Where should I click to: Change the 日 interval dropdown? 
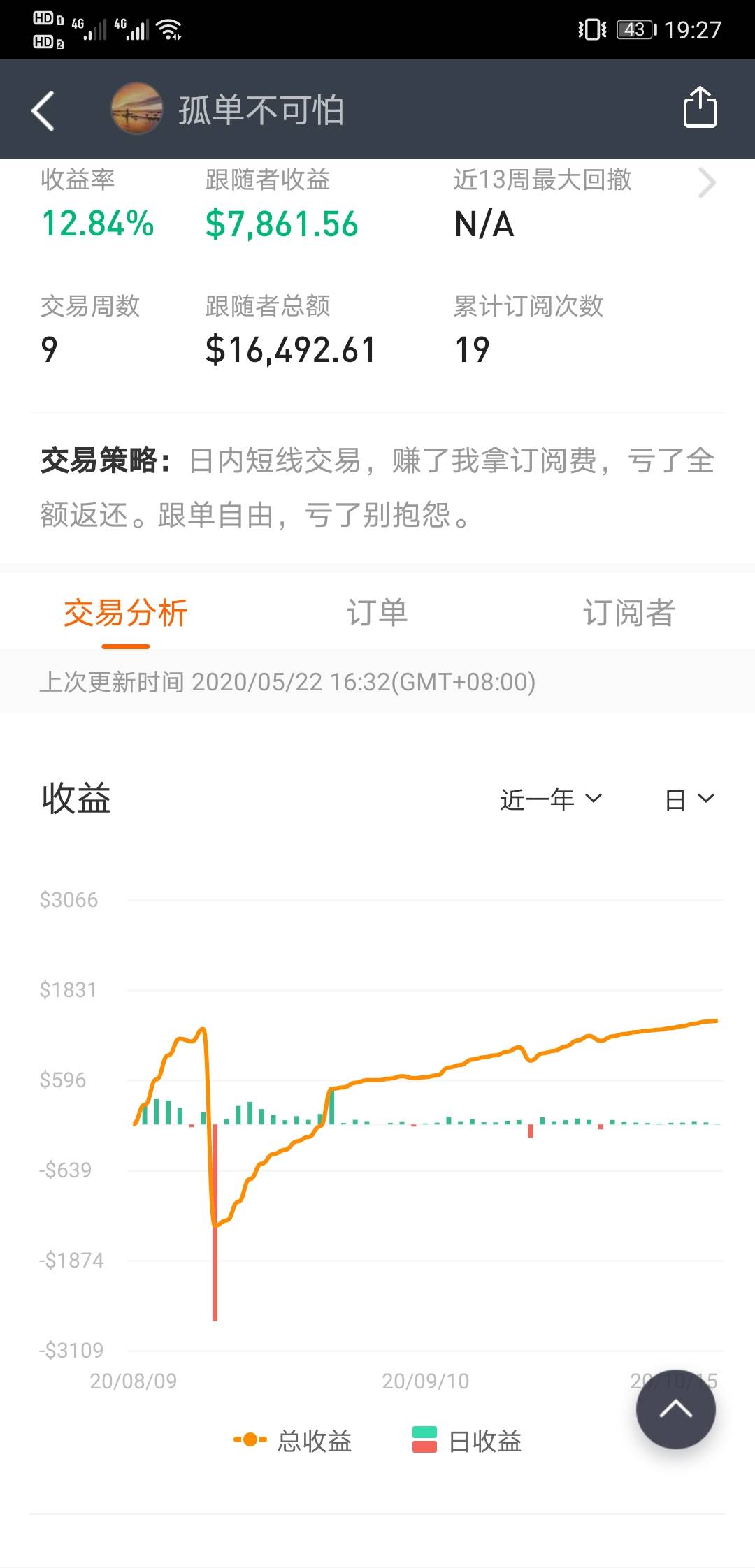[x=689, y=799]
